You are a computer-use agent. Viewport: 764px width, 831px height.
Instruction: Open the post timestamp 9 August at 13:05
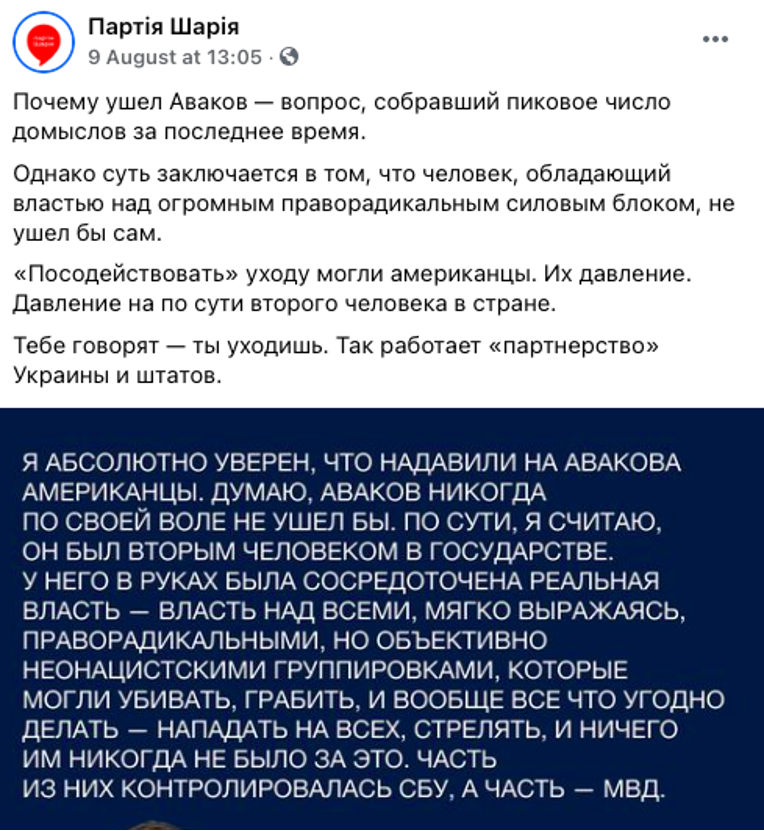175,57
